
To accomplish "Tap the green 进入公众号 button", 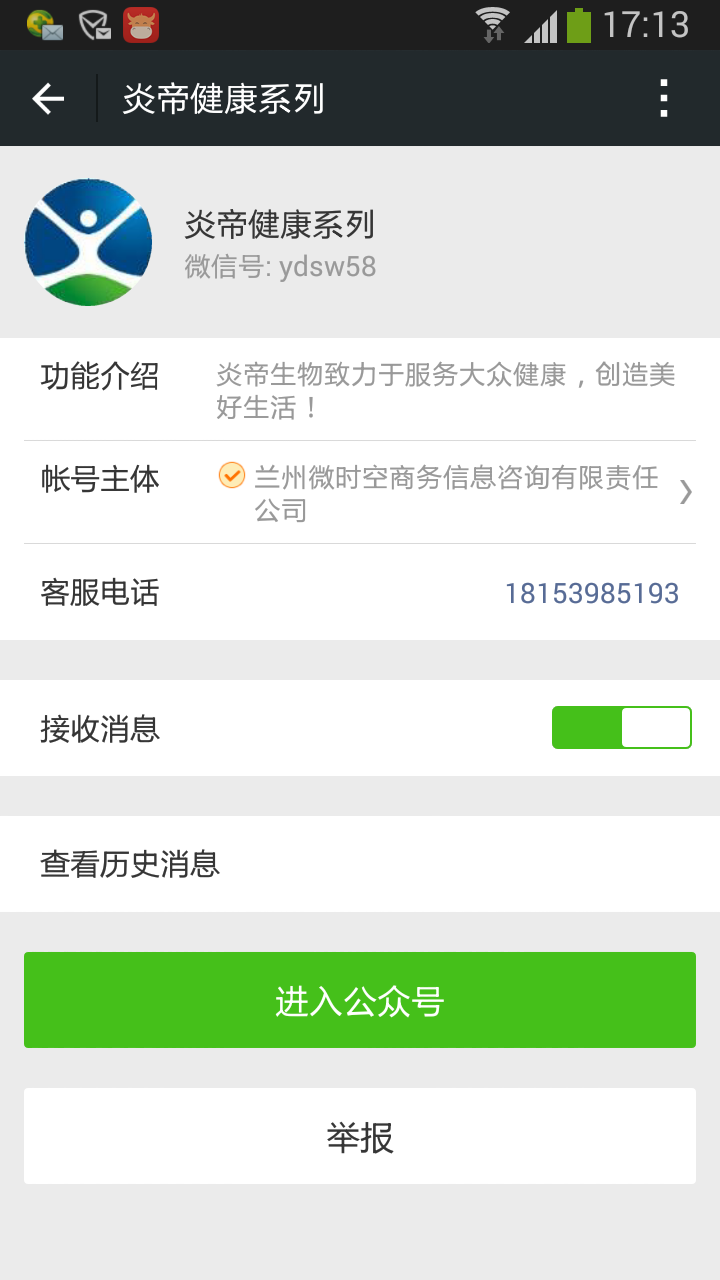I will tap(360, 1000).
